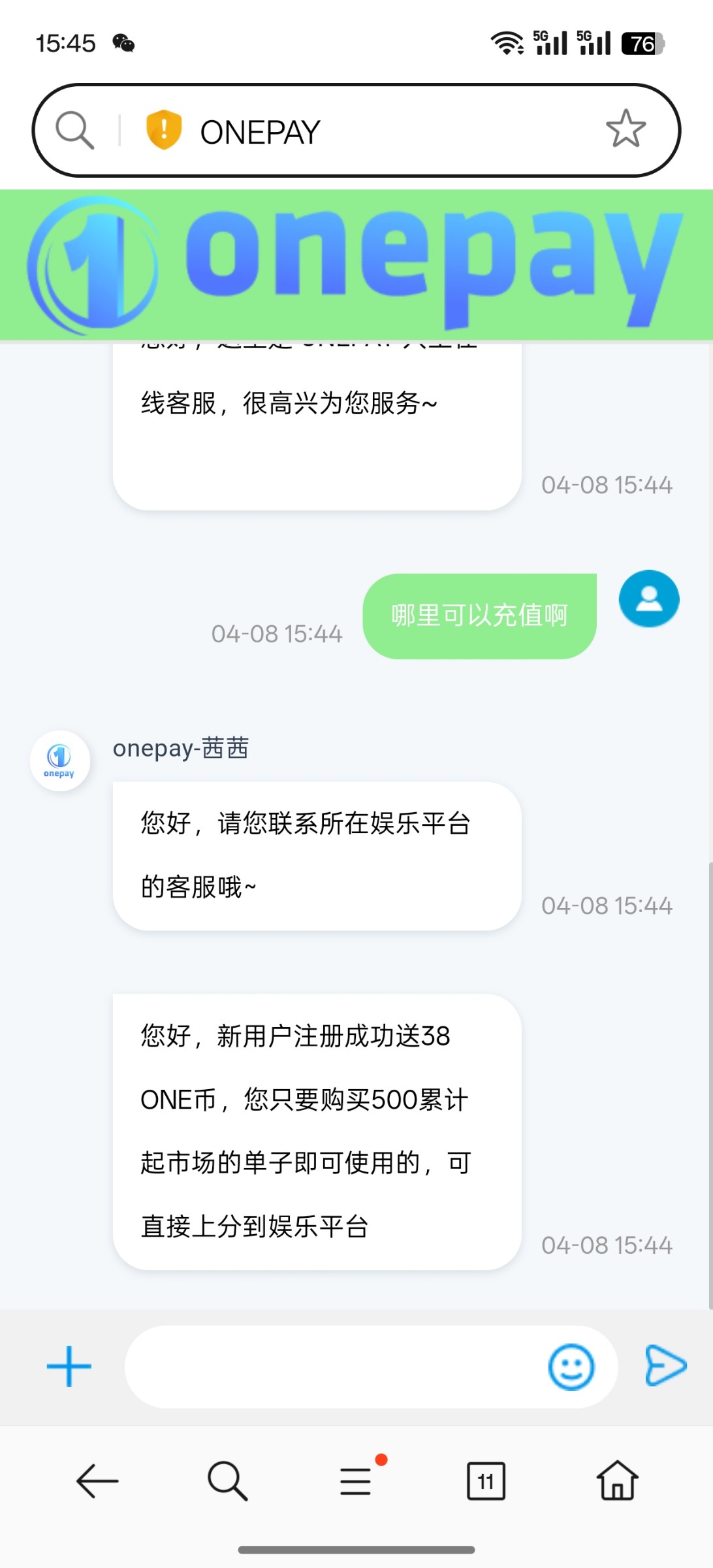Open the emoji smiley picker
Viewport: 713px width, 1568px height.
point(571,1366)
